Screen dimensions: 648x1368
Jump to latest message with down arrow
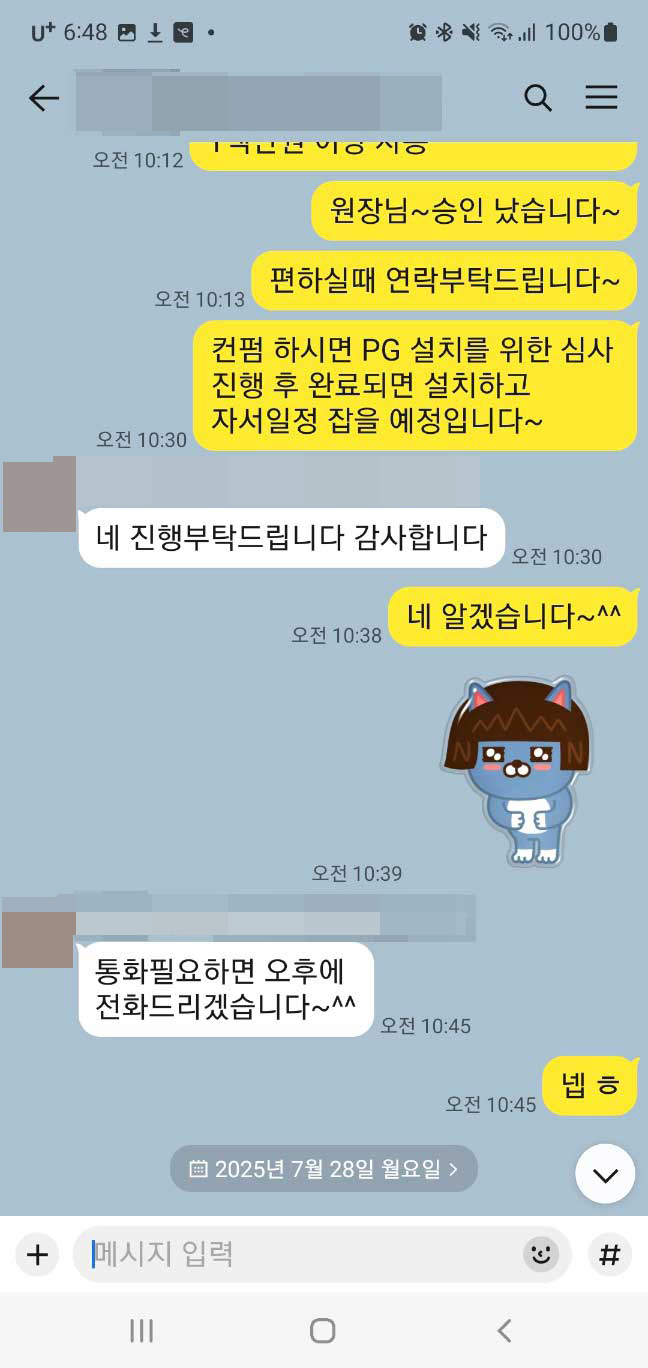(x=605, y=1174)
